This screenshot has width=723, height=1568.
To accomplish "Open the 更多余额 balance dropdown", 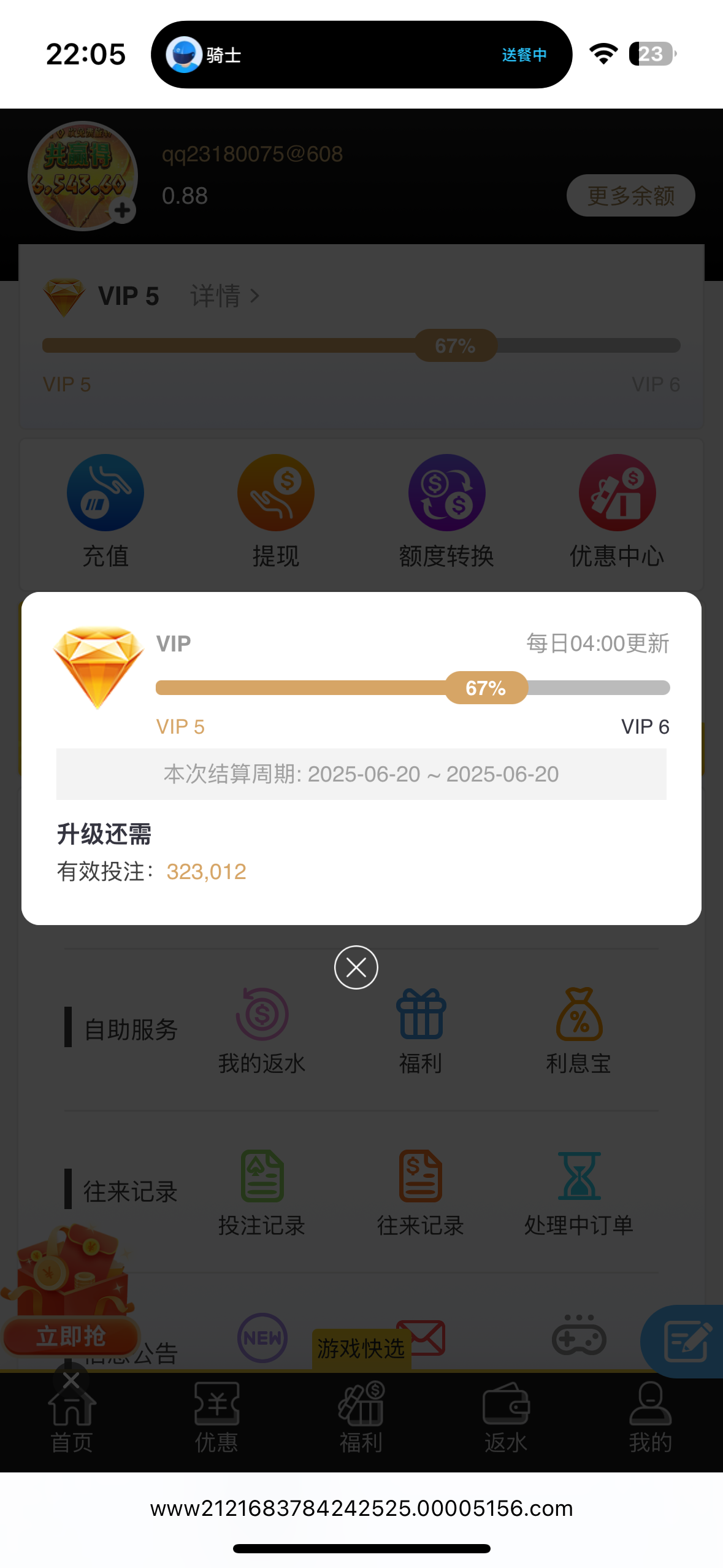I will 630,196.
